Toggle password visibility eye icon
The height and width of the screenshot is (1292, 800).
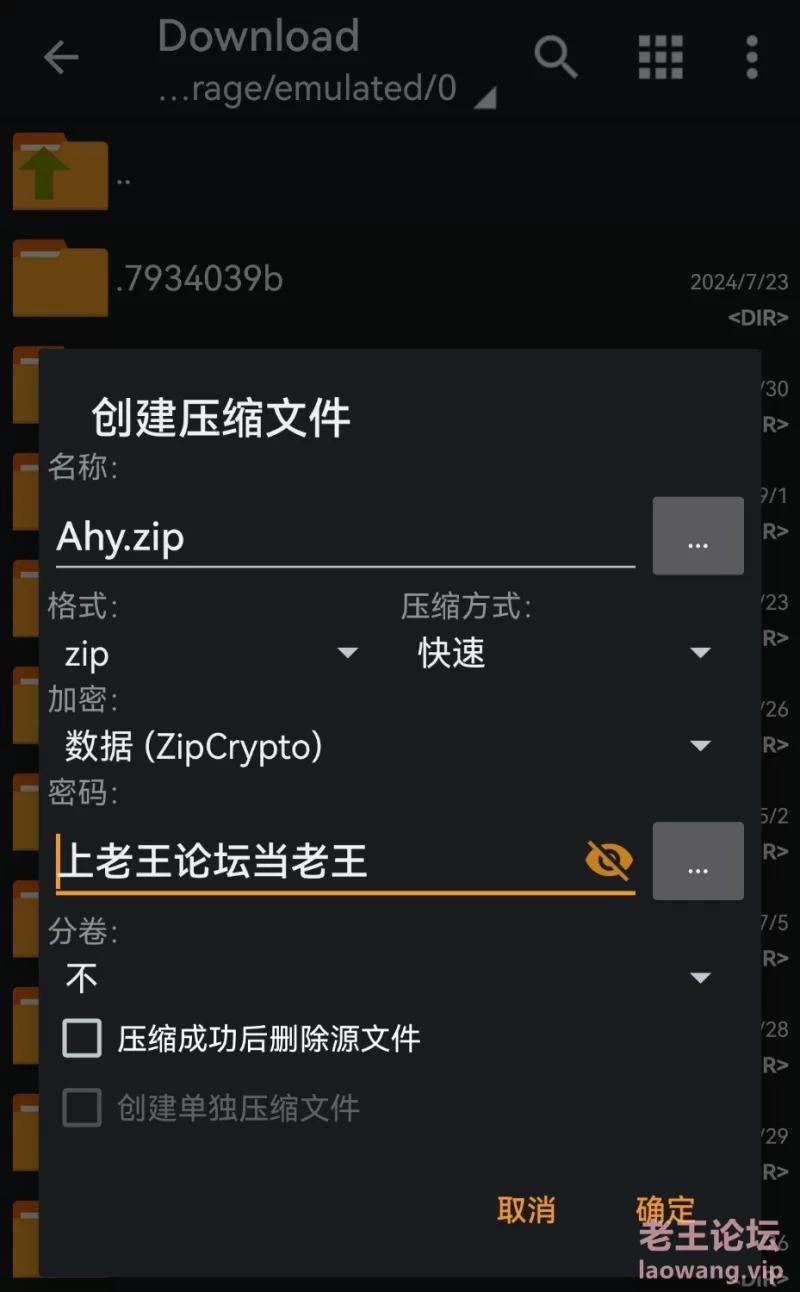609,860
